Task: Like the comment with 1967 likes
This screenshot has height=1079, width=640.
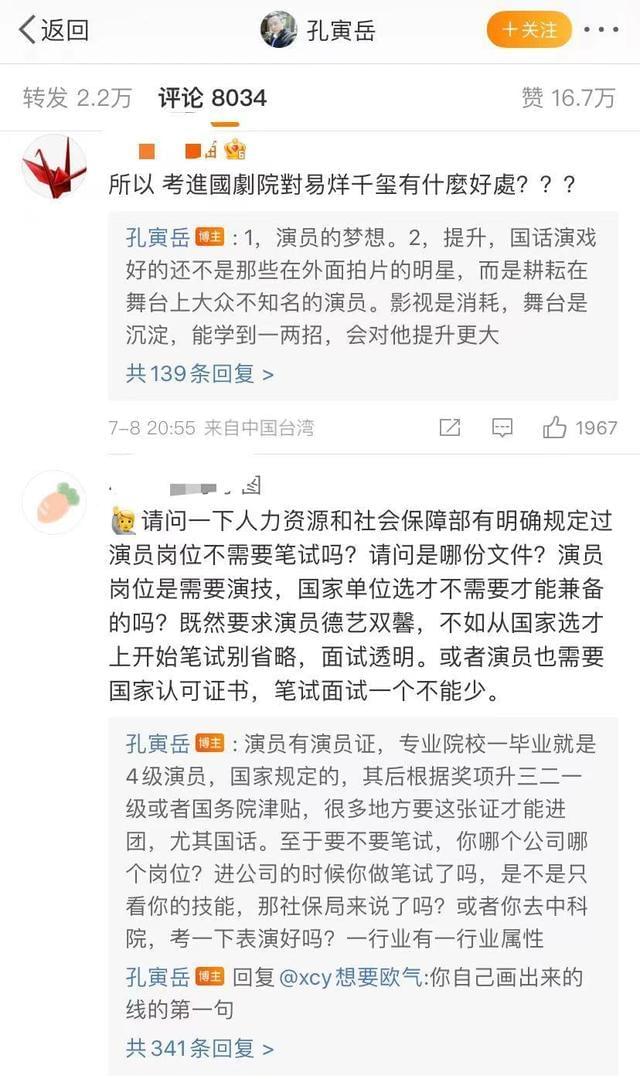Action: (579, 427)
